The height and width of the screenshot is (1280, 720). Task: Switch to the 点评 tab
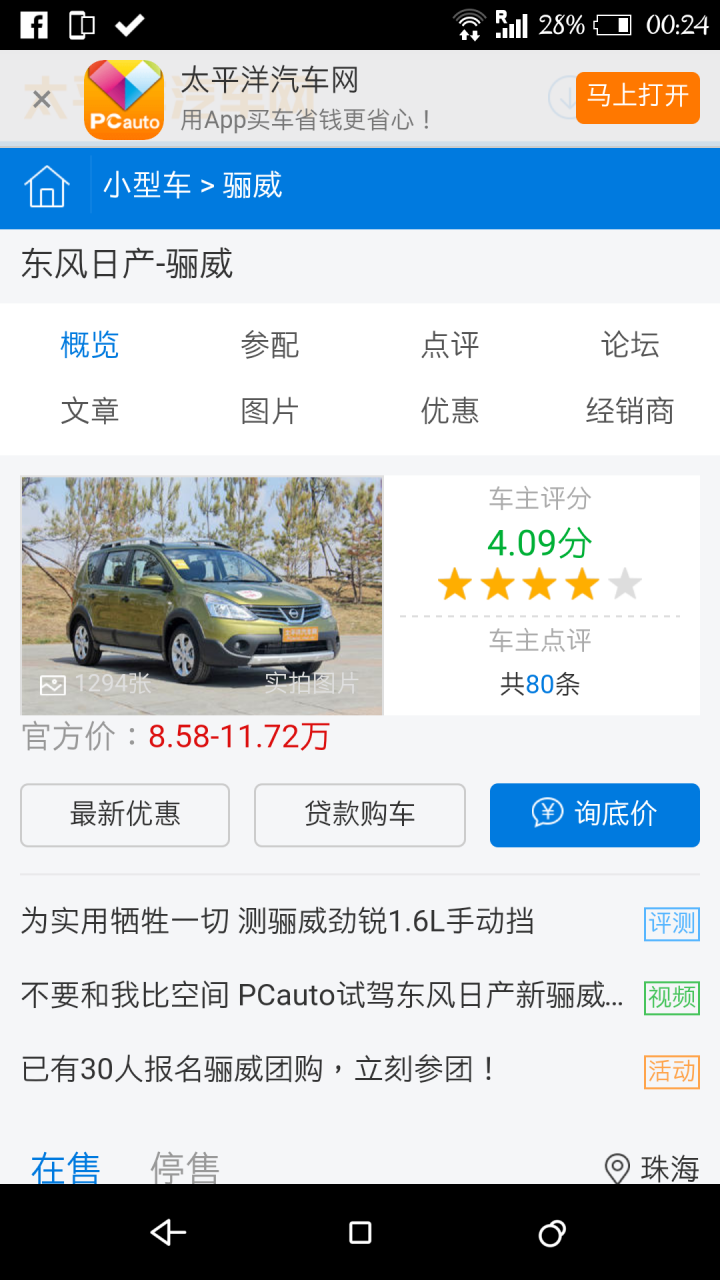tap(450, 345)
